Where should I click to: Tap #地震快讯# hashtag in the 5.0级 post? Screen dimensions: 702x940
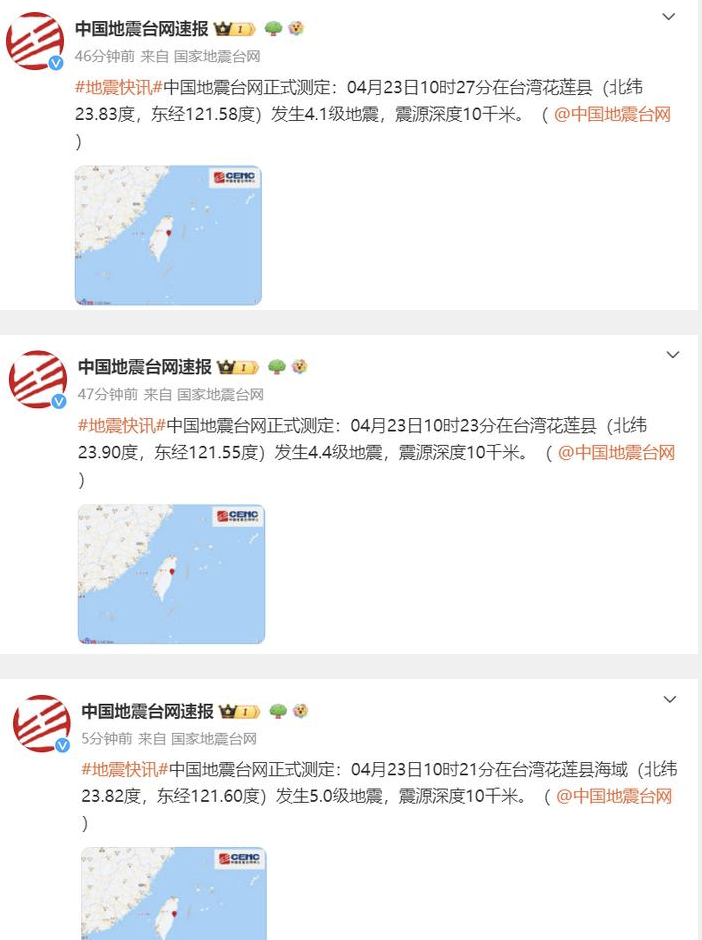tap(124, 769)
